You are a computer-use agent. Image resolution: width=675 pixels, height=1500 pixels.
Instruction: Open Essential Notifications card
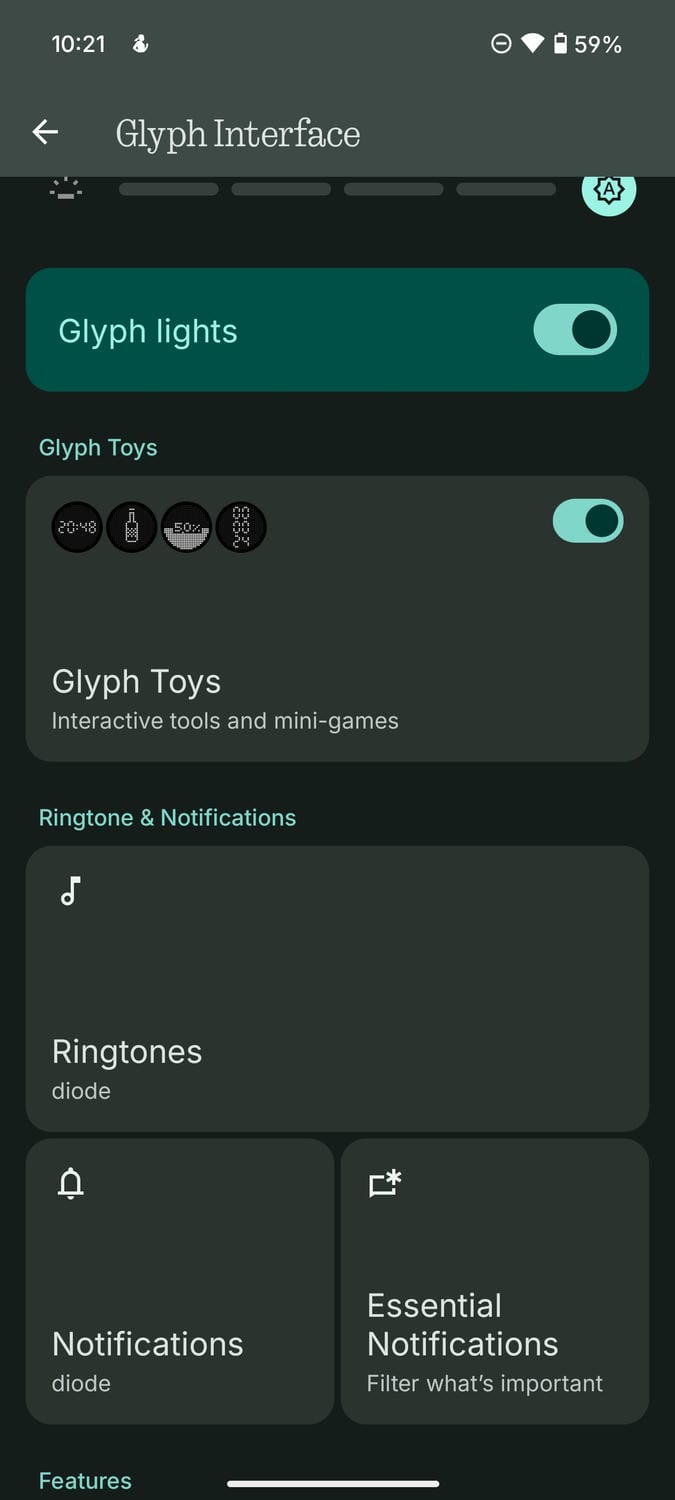click(494, 1280)
